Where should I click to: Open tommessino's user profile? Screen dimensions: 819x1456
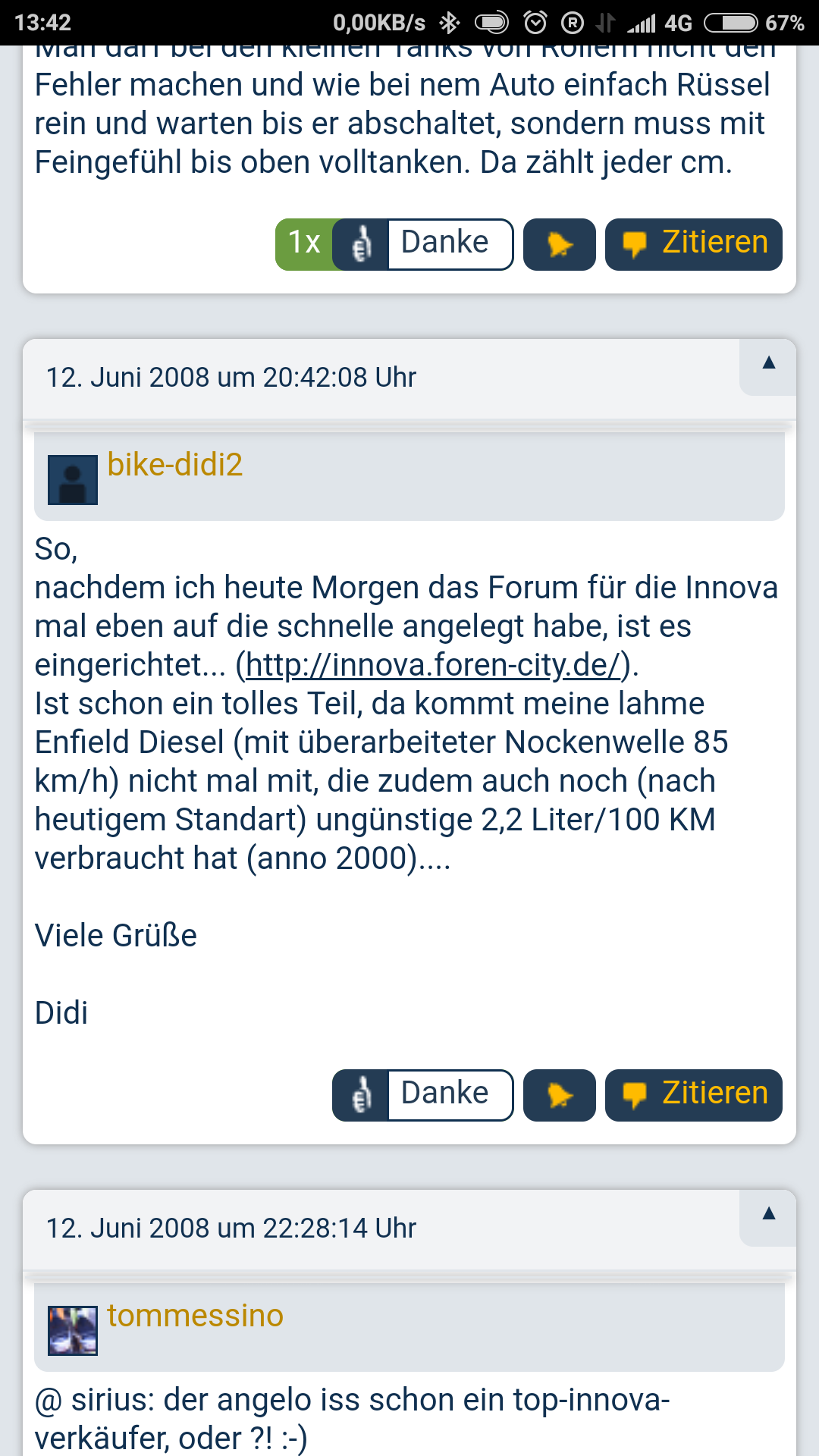[x=195, y=1315]
